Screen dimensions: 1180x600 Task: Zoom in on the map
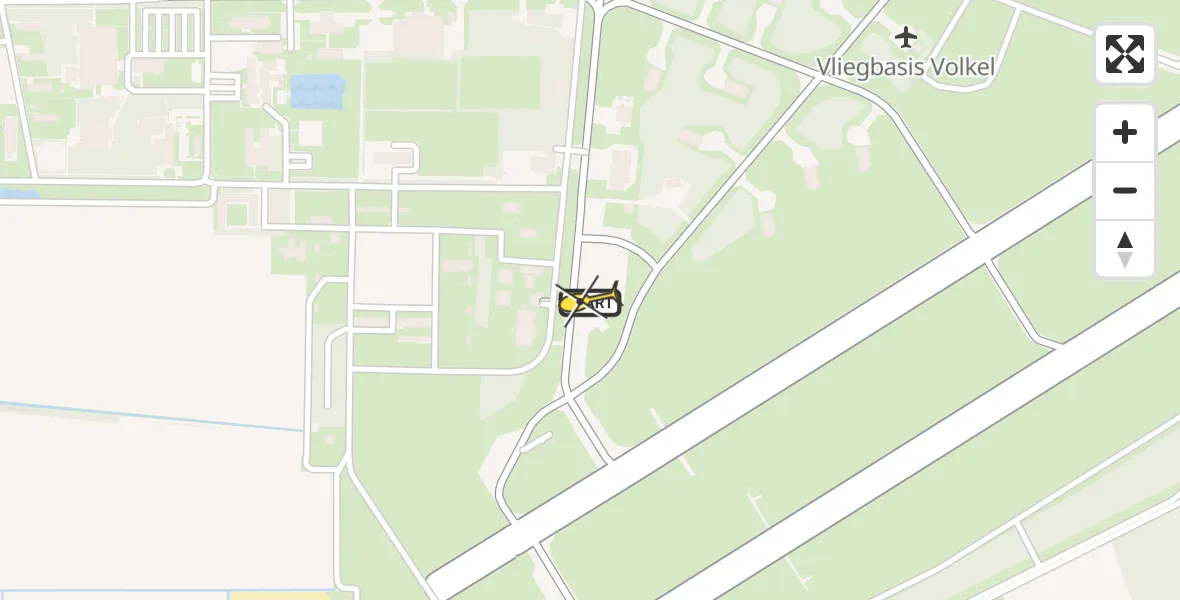point(1124,132)
